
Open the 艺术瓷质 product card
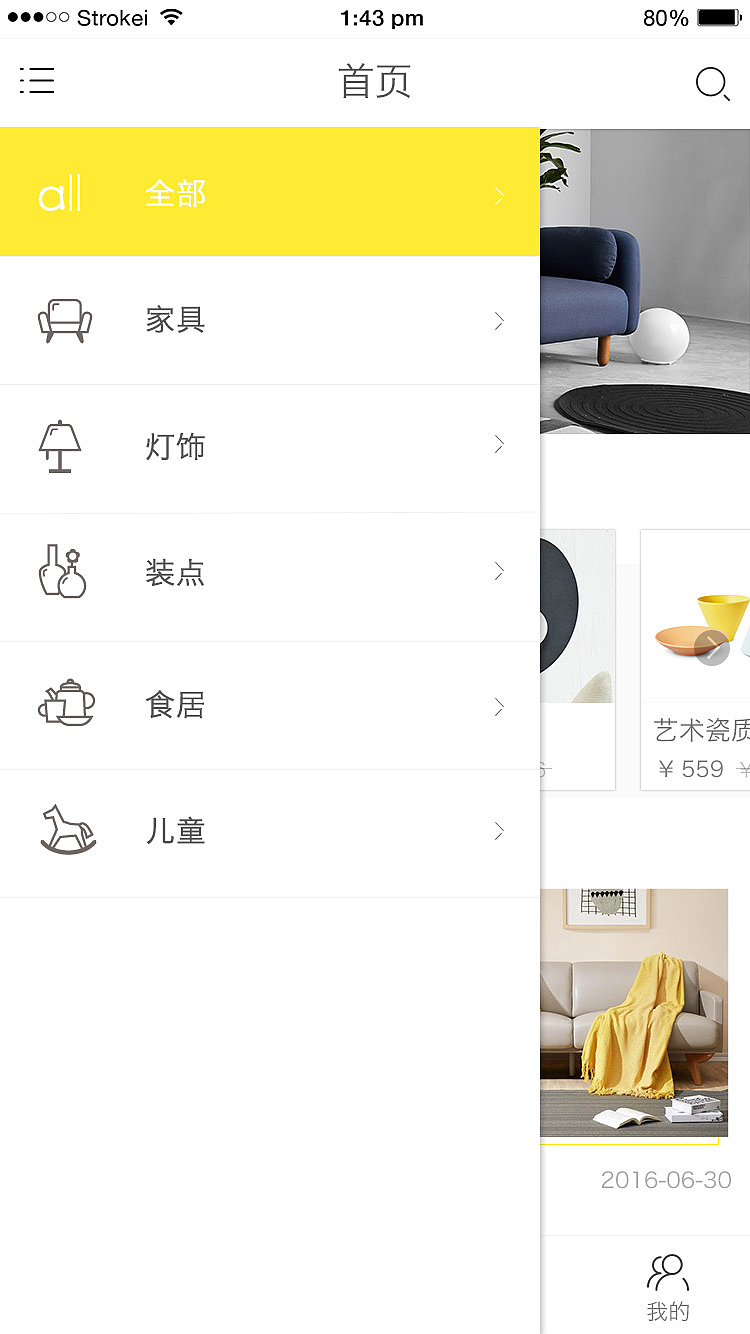pyautogui.click(x=696, y=660)
